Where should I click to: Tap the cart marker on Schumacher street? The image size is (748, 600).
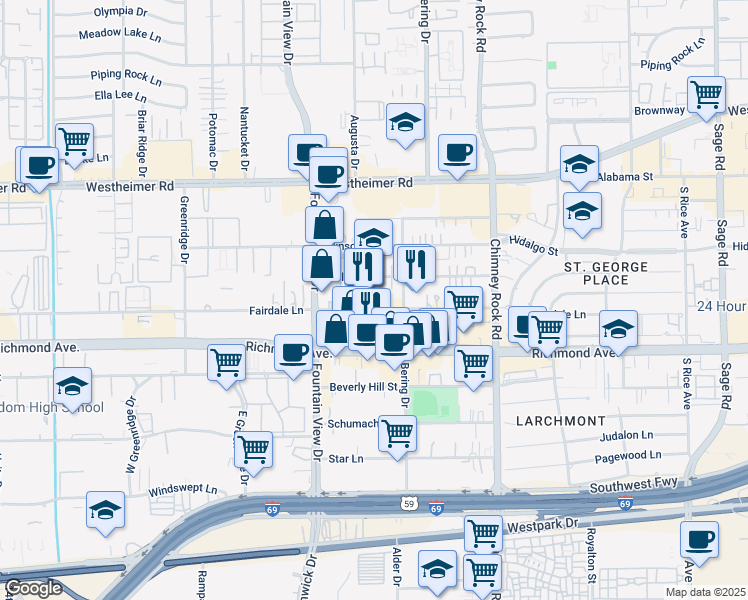tap(397, 434)
